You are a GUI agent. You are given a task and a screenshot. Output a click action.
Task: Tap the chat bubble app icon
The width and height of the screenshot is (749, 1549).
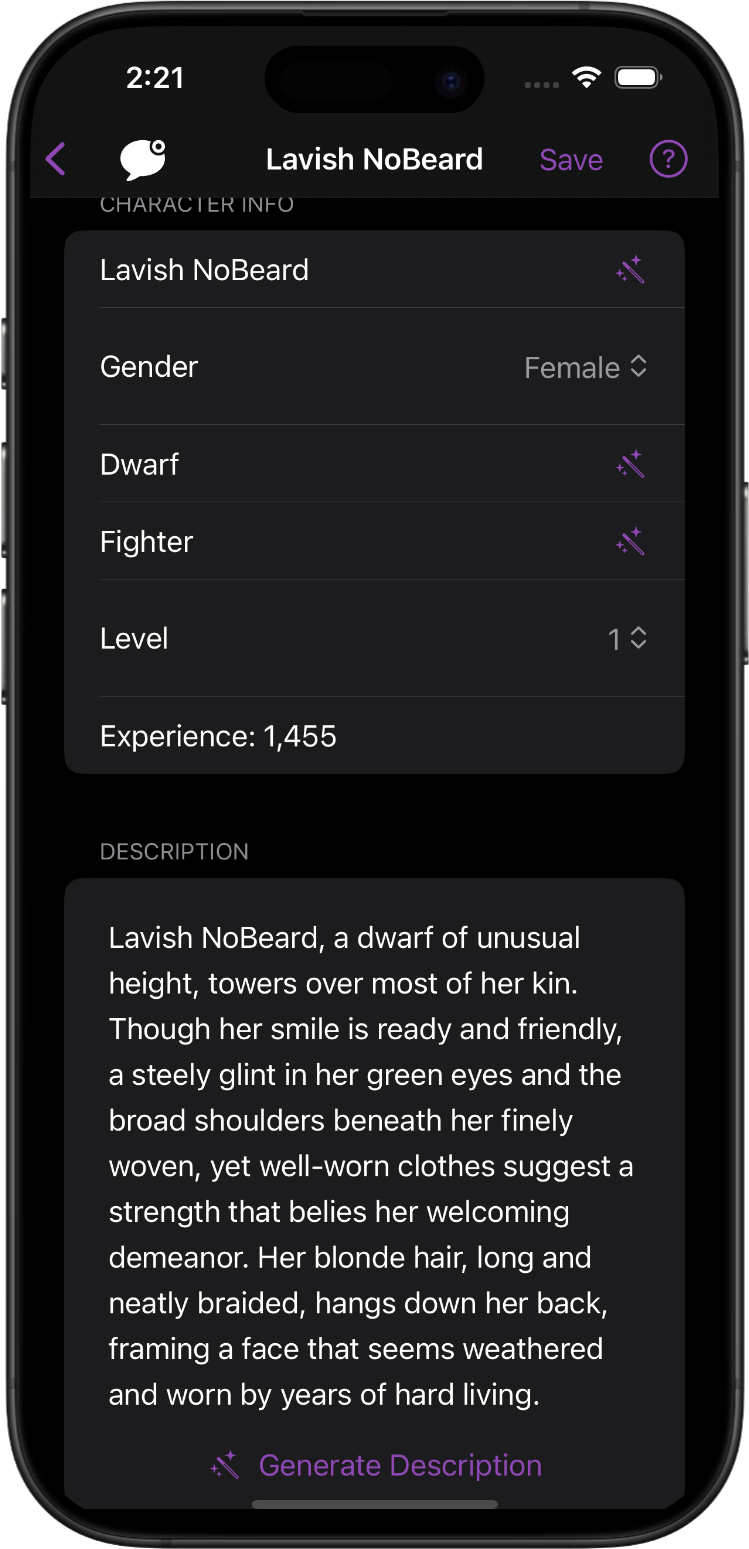pos(142,159)
